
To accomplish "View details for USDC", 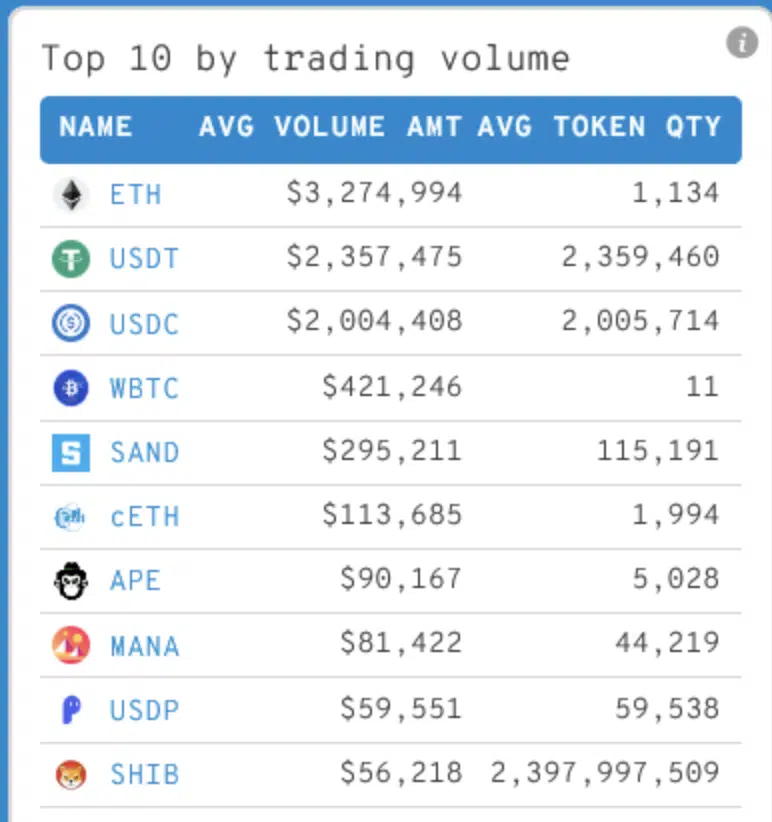I will coord(144,324).
